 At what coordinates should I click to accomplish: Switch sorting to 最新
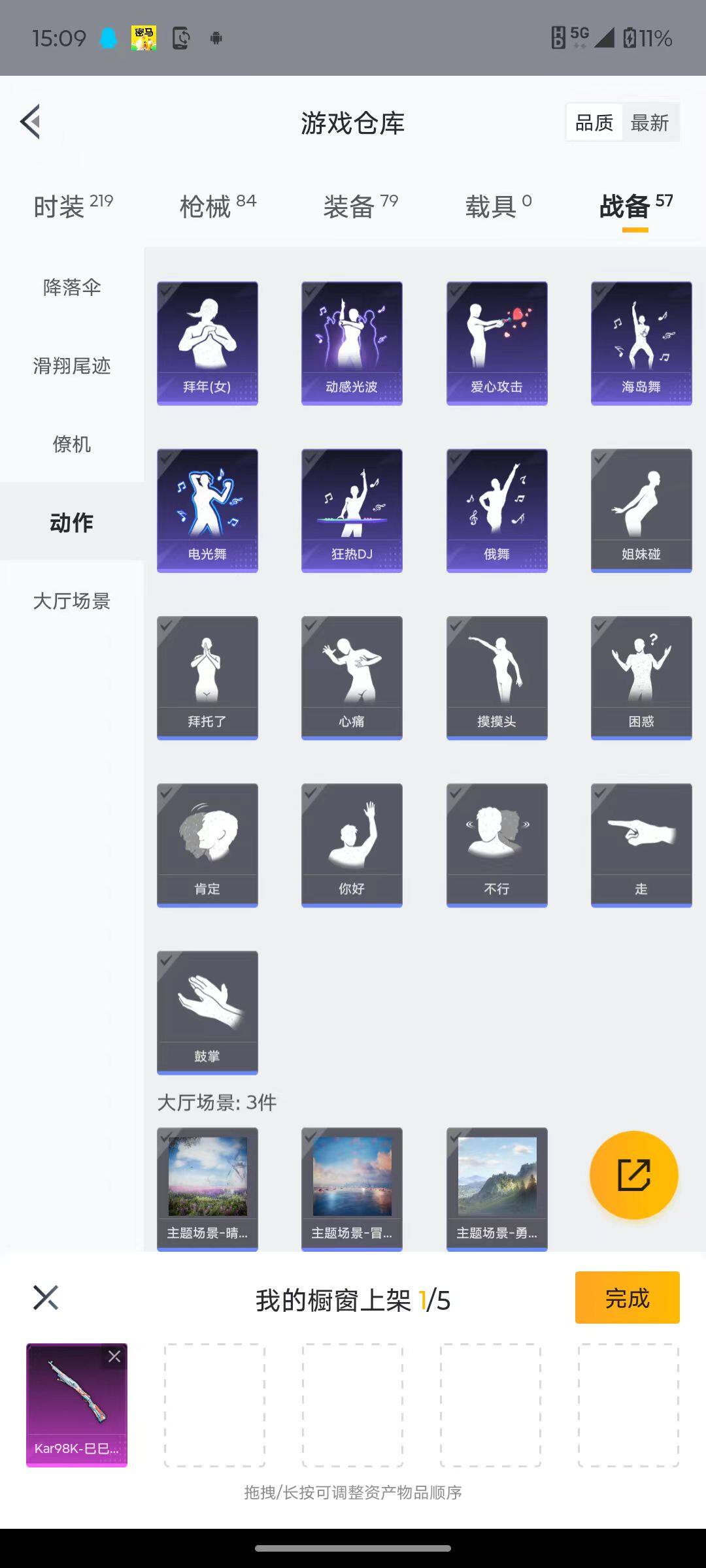[x=651, y=122]
